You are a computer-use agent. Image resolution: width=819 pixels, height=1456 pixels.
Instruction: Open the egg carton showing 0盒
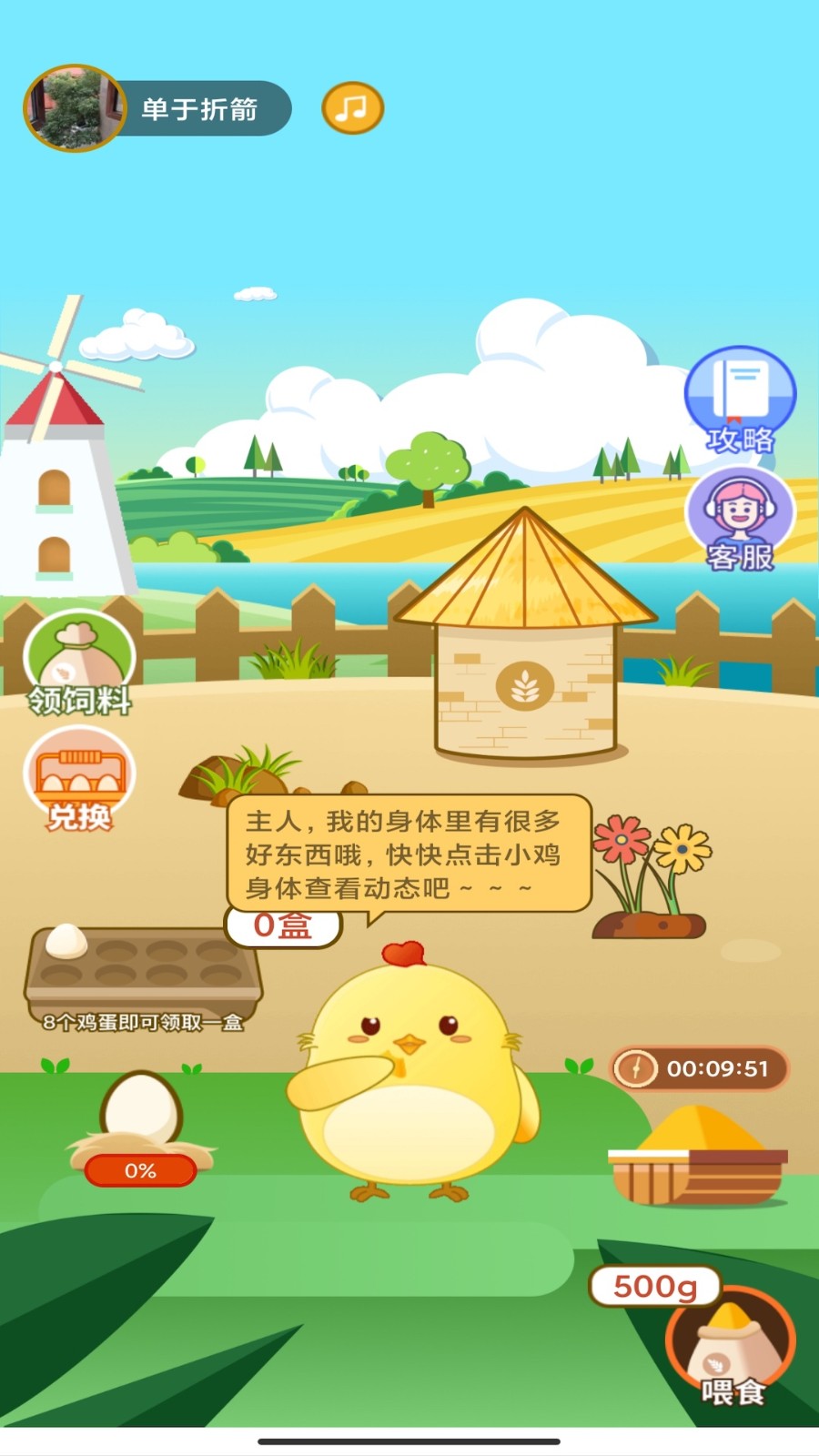282,927
